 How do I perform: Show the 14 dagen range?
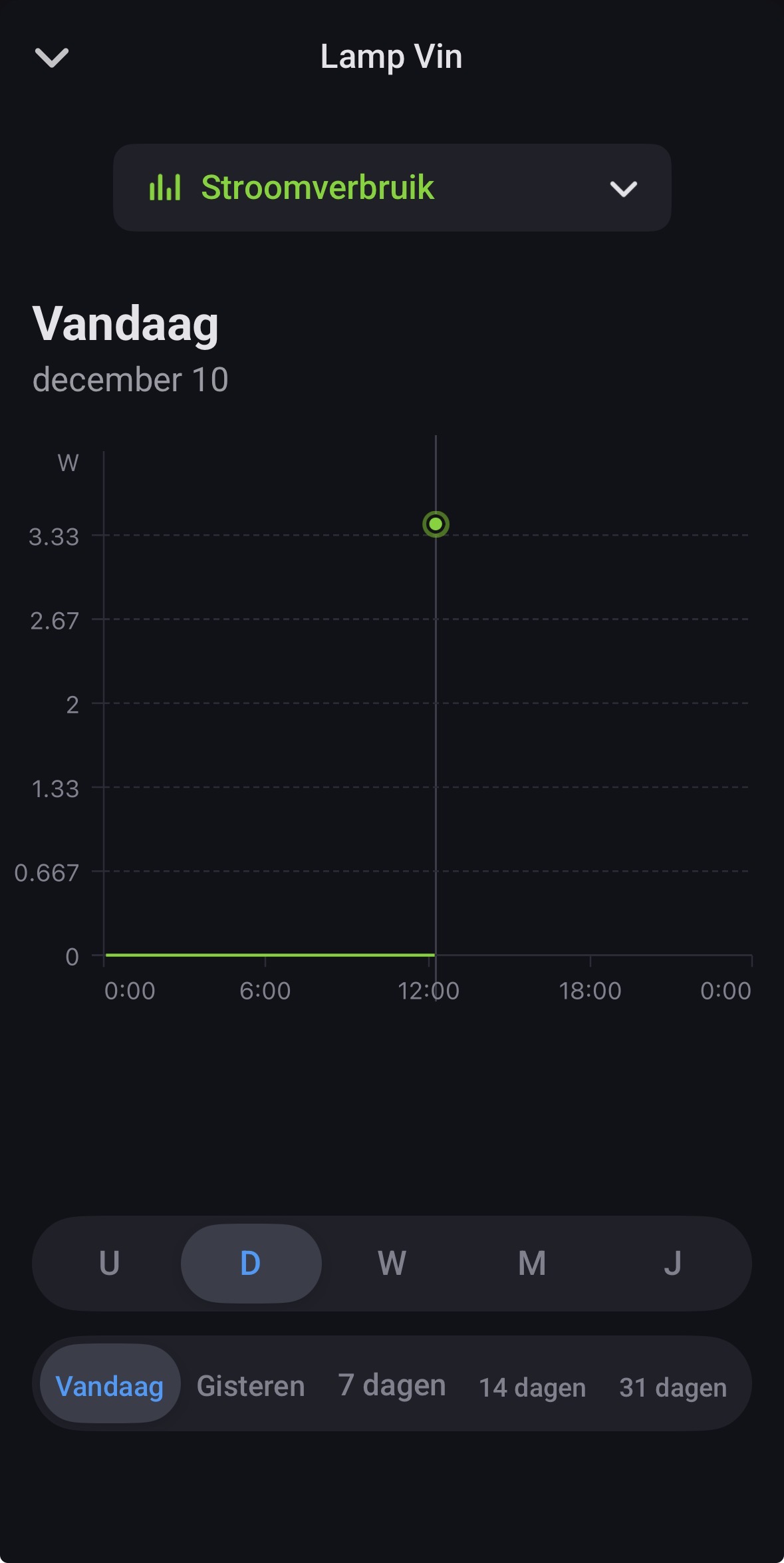(x=532, y=1387)
